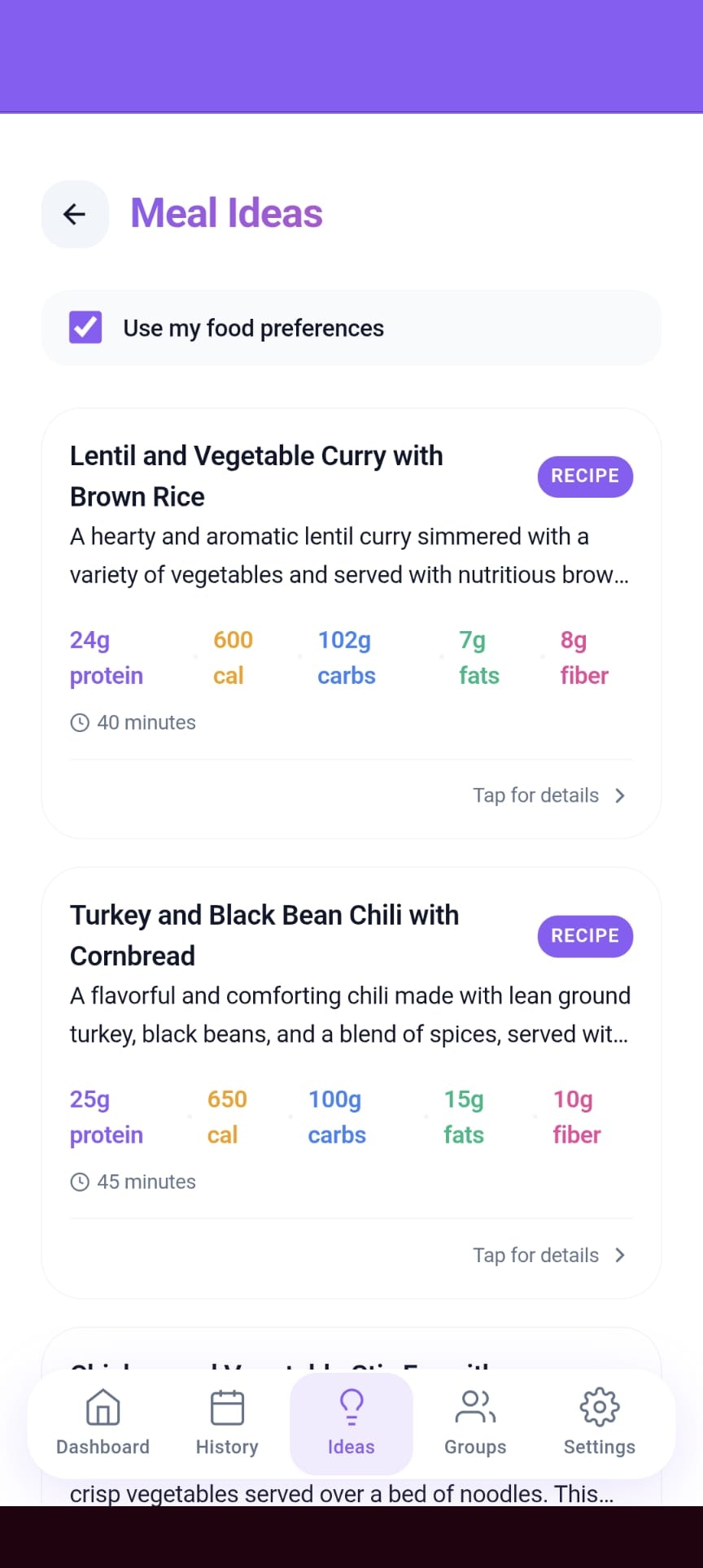
Task: Click the 650 cal nutrition value
Action: [x=225, y=1117]
